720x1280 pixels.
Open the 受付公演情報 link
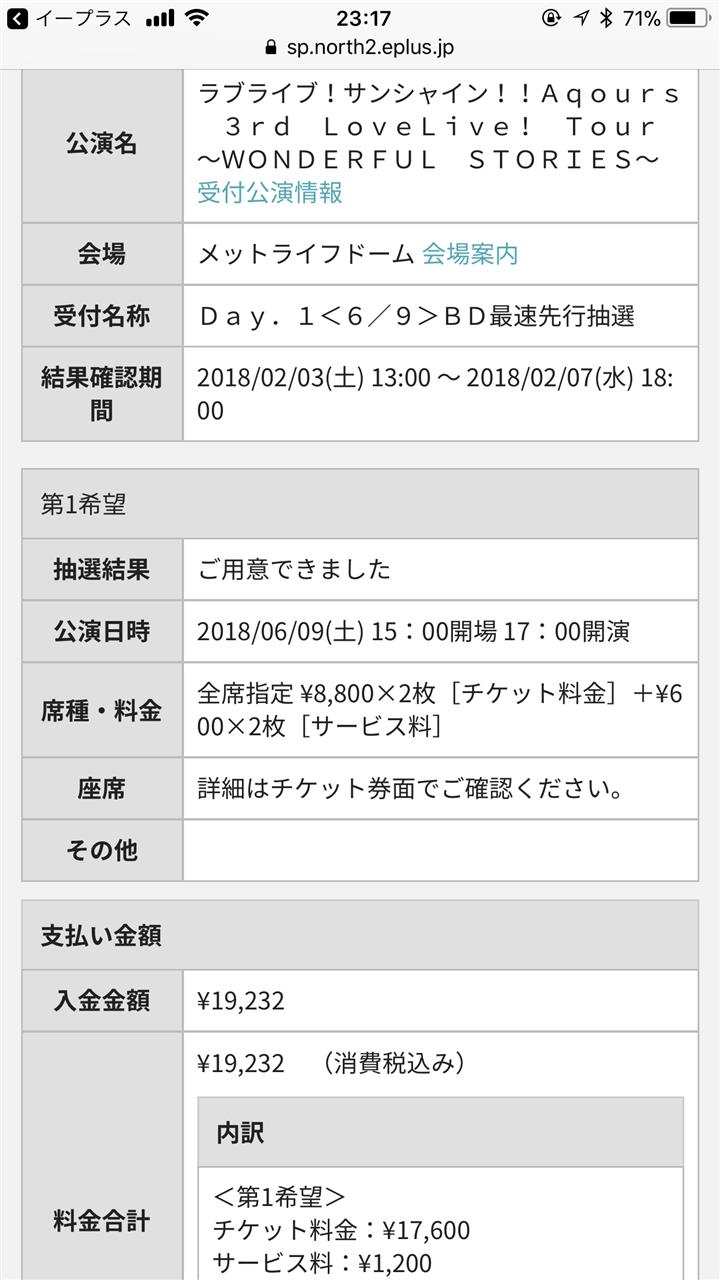pos(270,192)
